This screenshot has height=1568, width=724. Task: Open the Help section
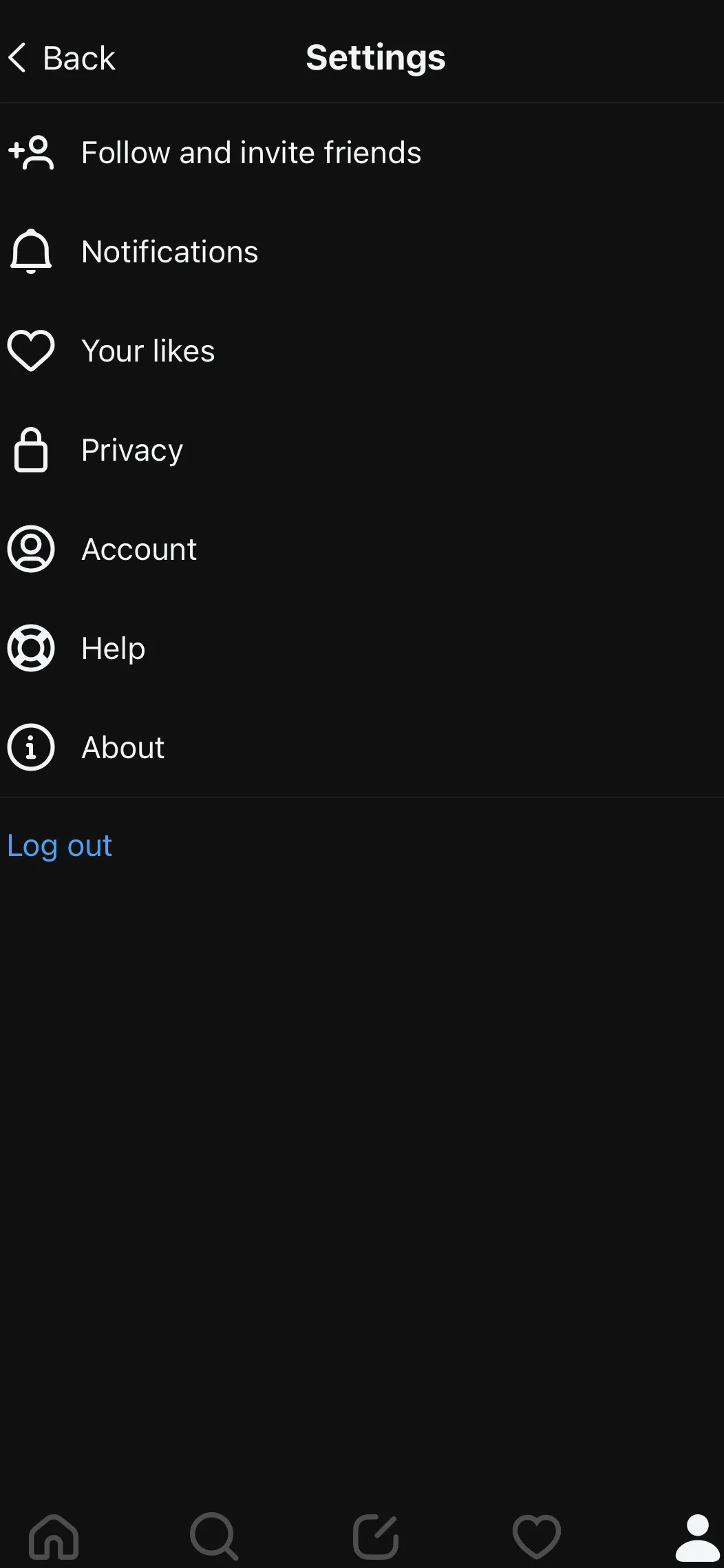pos(362,649)
